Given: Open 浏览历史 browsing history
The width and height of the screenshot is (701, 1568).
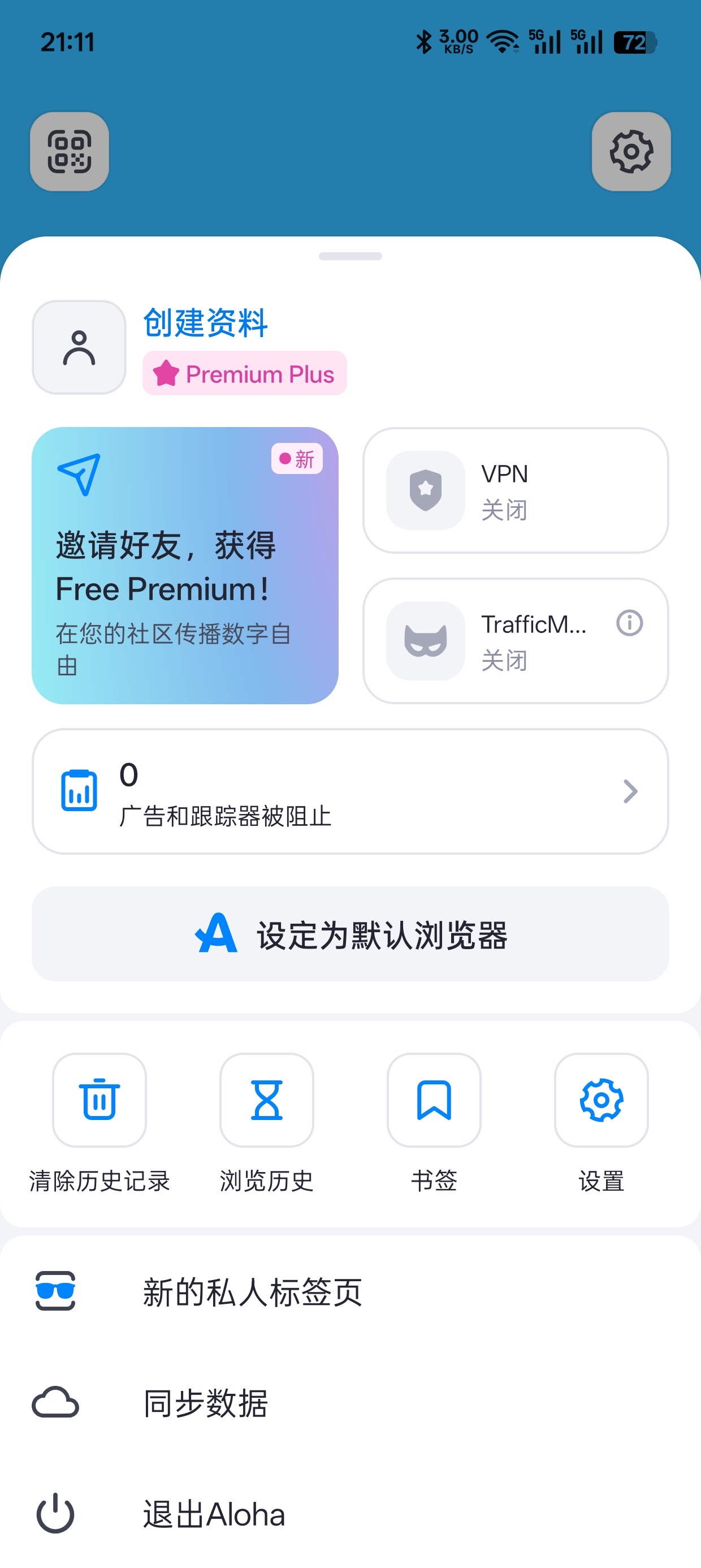Looking at the screenshot, I should pos(266,1100).
